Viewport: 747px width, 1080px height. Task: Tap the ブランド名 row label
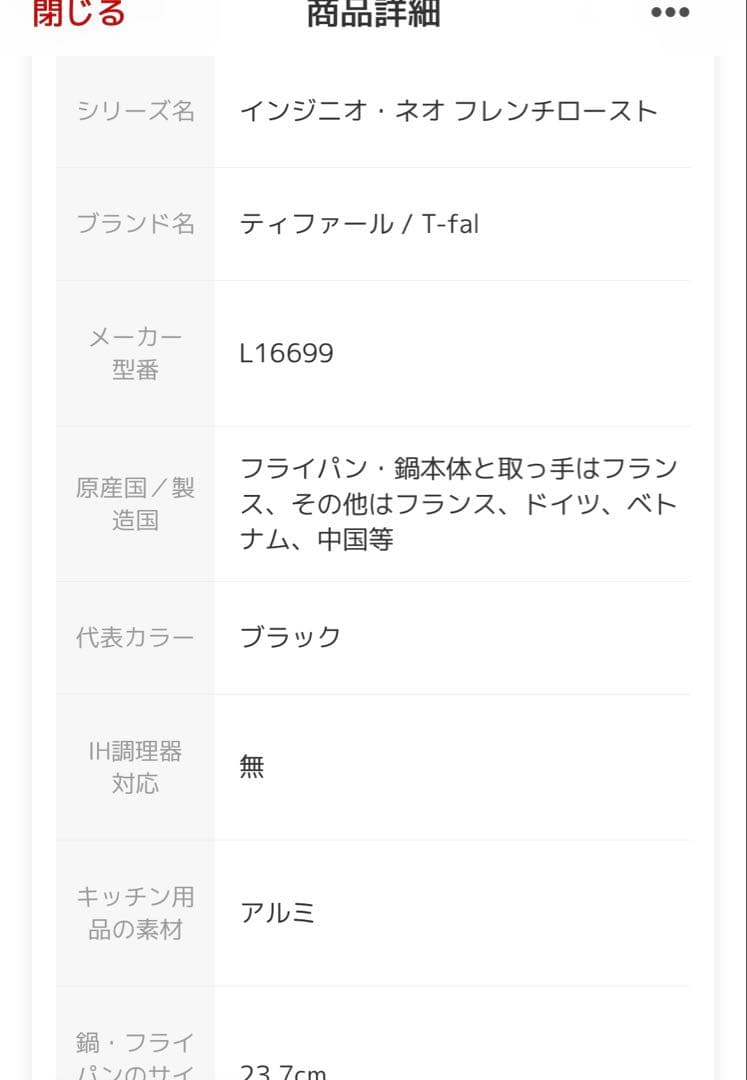[x=135, y=224]
